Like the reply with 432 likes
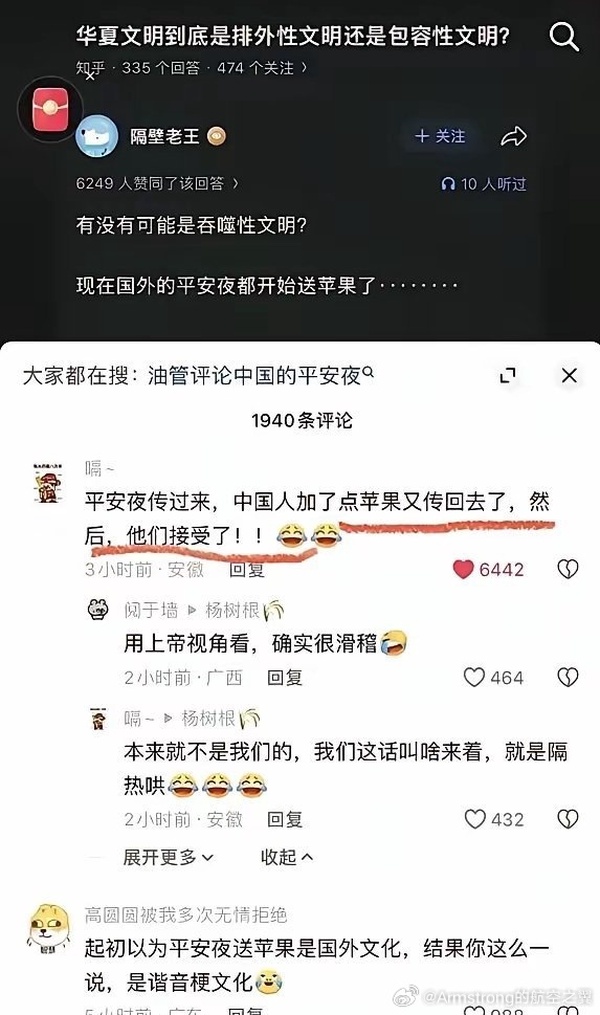 click(474, 819)
